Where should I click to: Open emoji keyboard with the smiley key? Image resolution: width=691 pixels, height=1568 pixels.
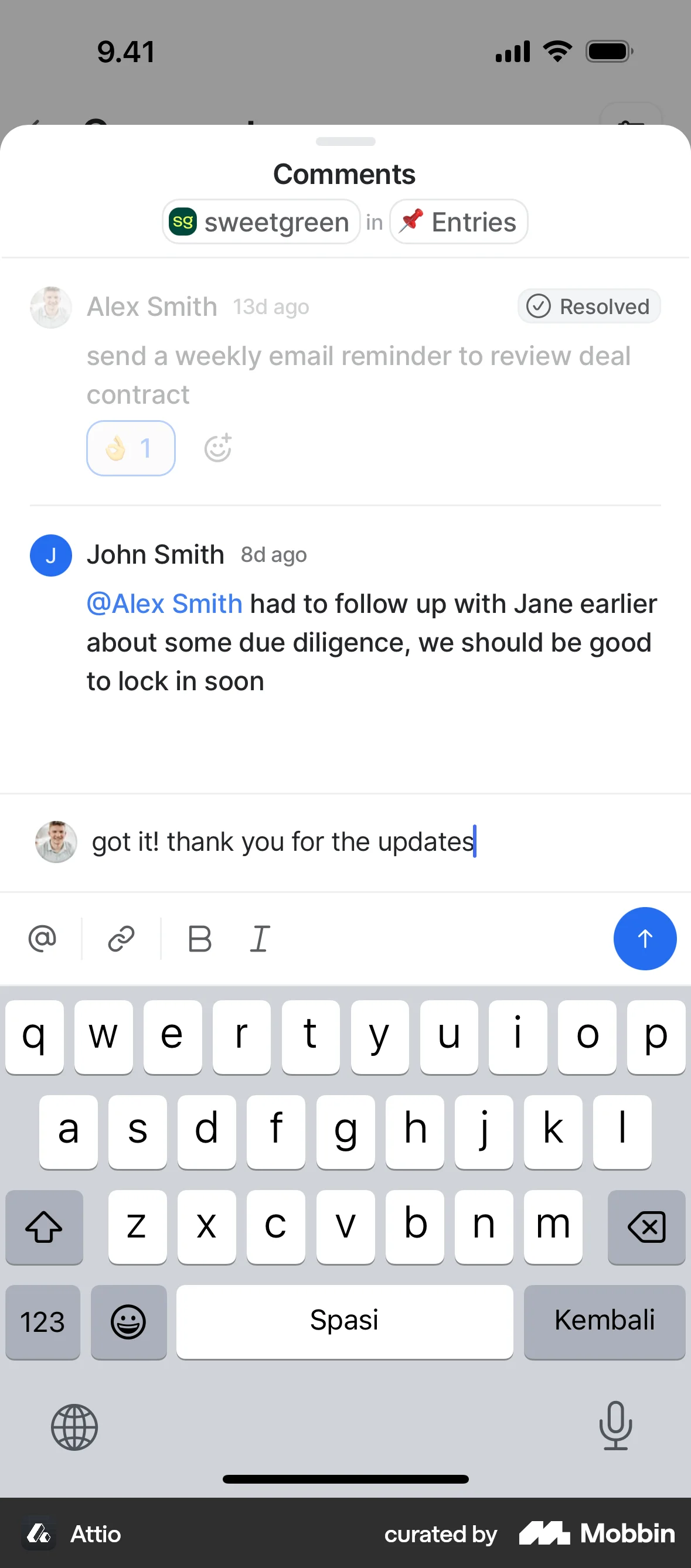pos(128,1322)
